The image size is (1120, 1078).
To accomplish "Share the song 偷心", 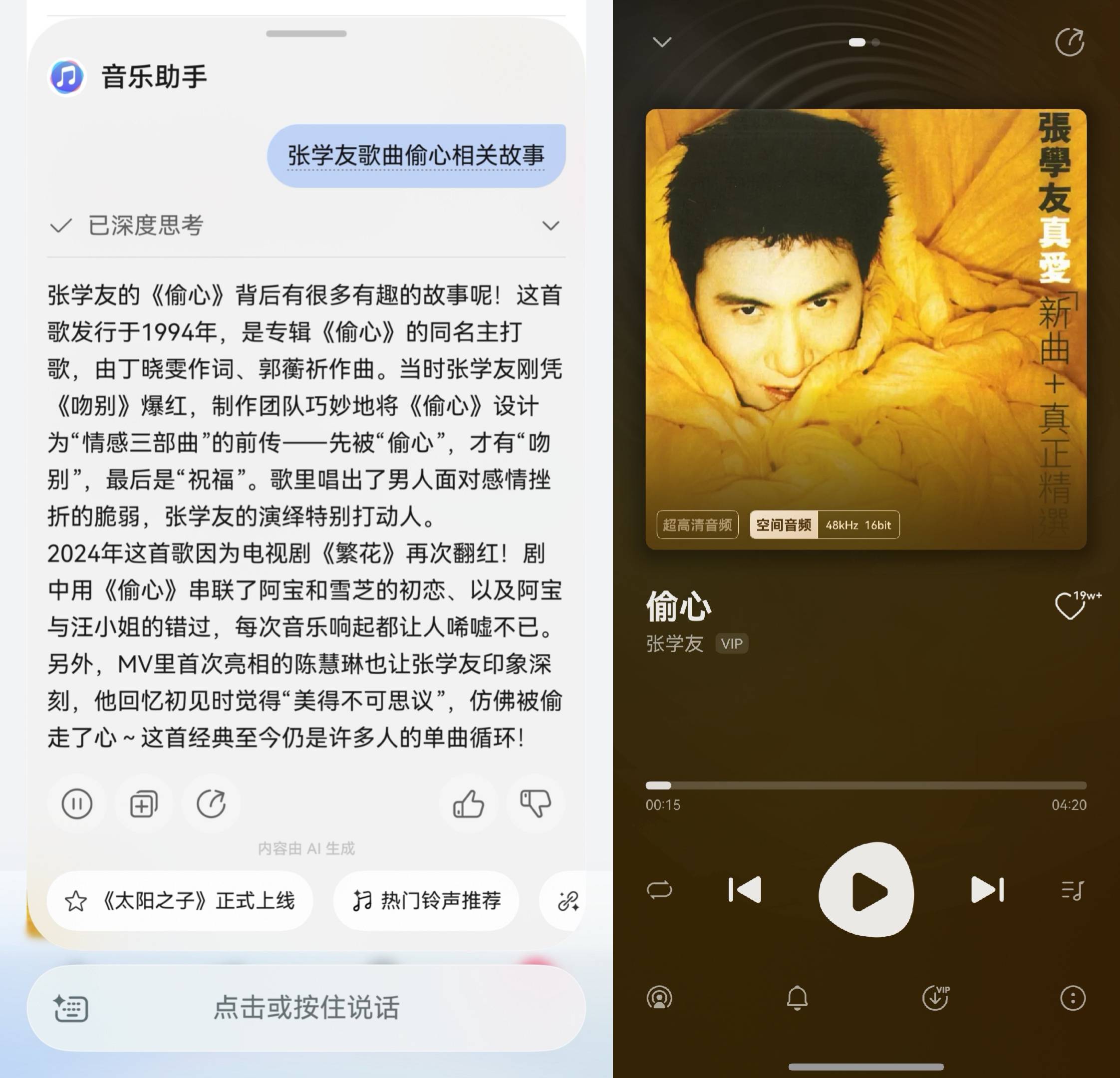I will (1069, 42).
